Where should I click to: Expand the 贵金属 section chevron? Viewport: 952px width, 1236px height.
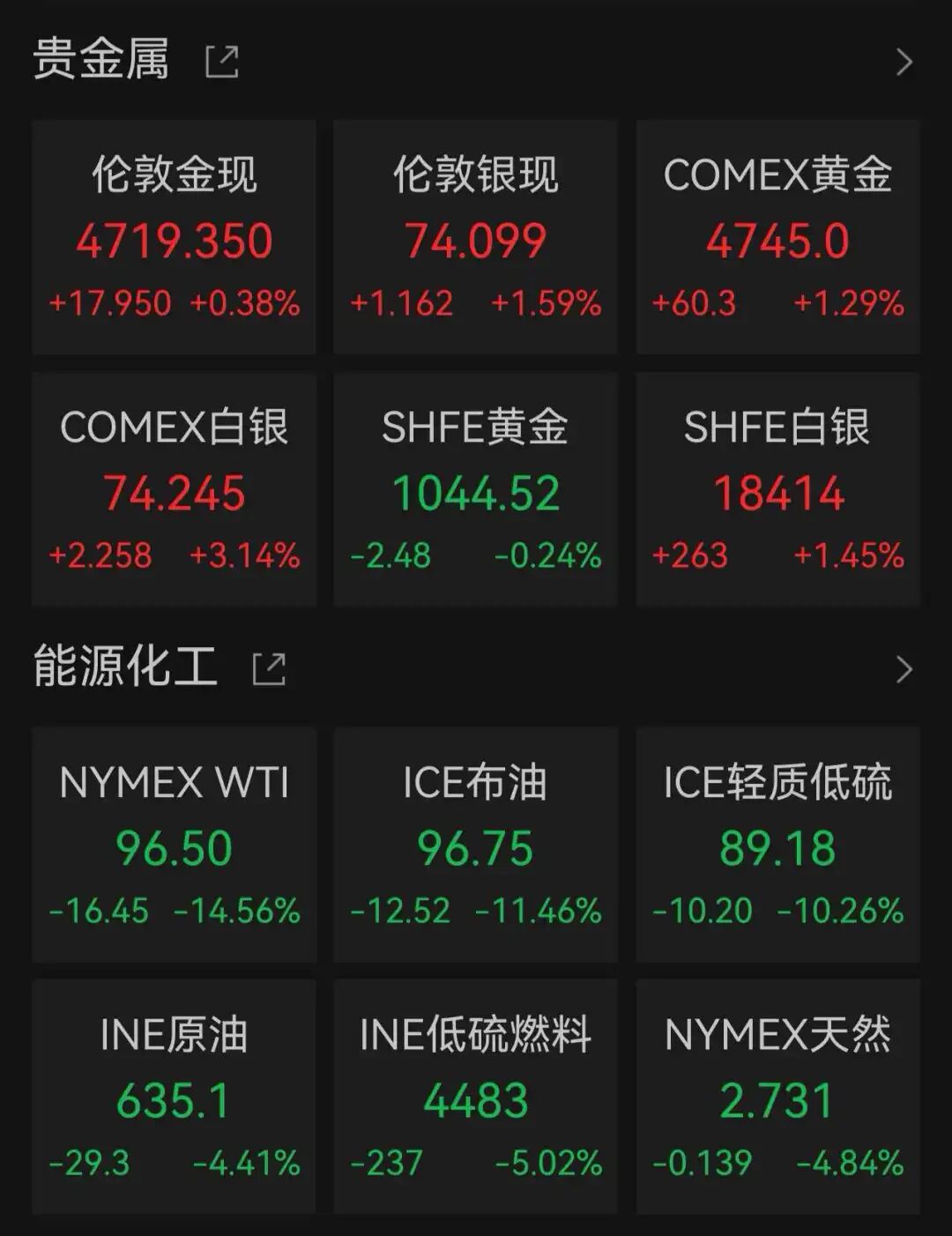pyautogui.click(x=904, y=62)
